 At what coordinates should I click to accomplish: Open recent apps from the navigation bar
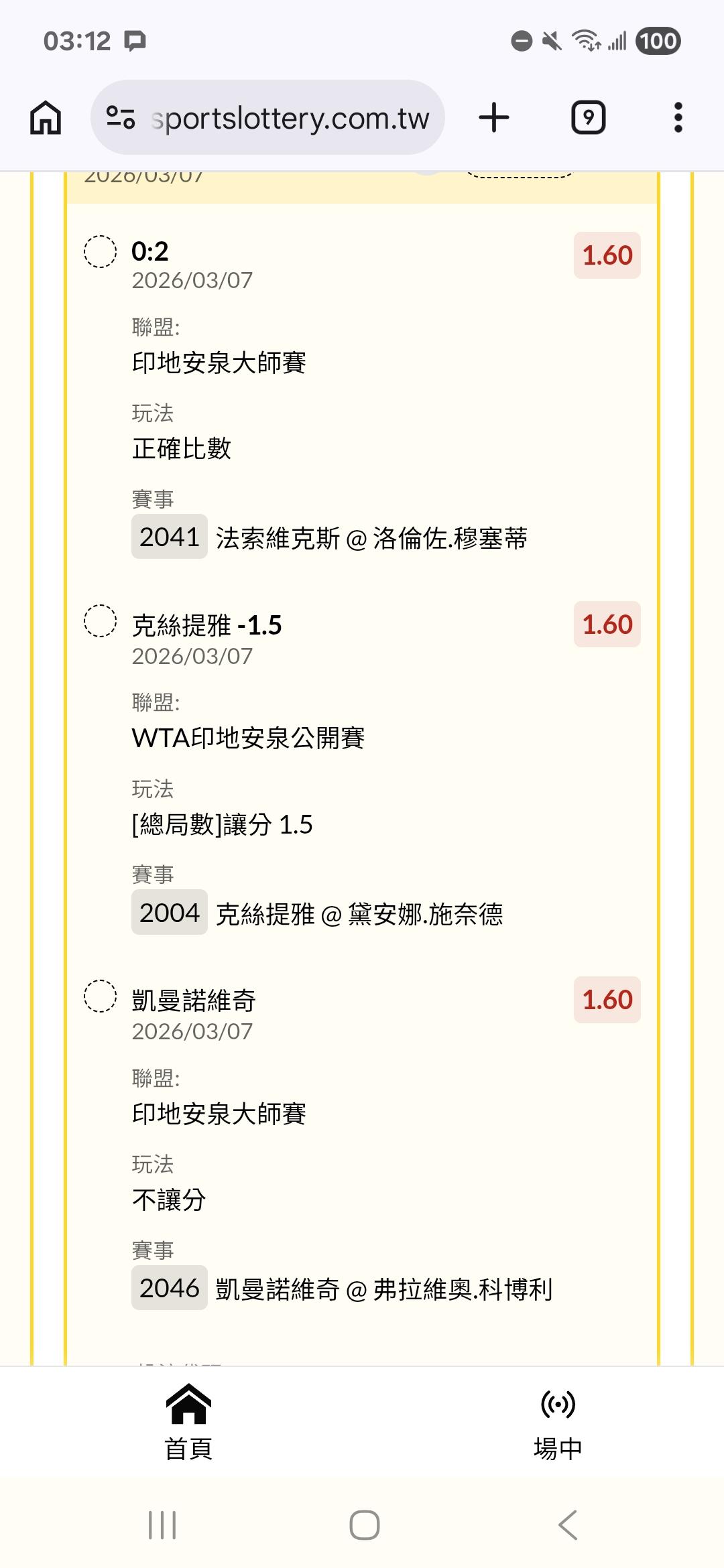click(x=162, y=1525)
